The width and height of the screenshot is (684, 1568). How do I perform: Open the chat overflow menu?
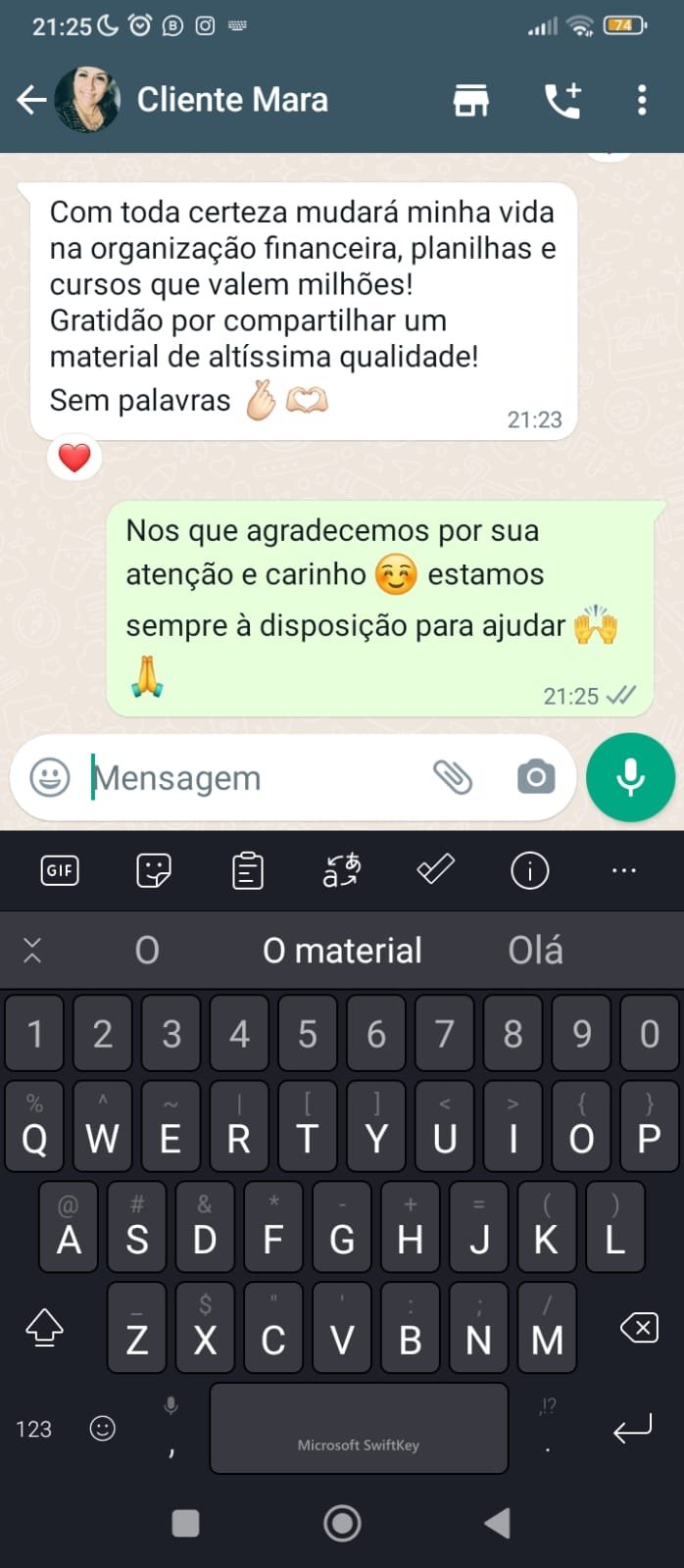[x=642, y=100]
